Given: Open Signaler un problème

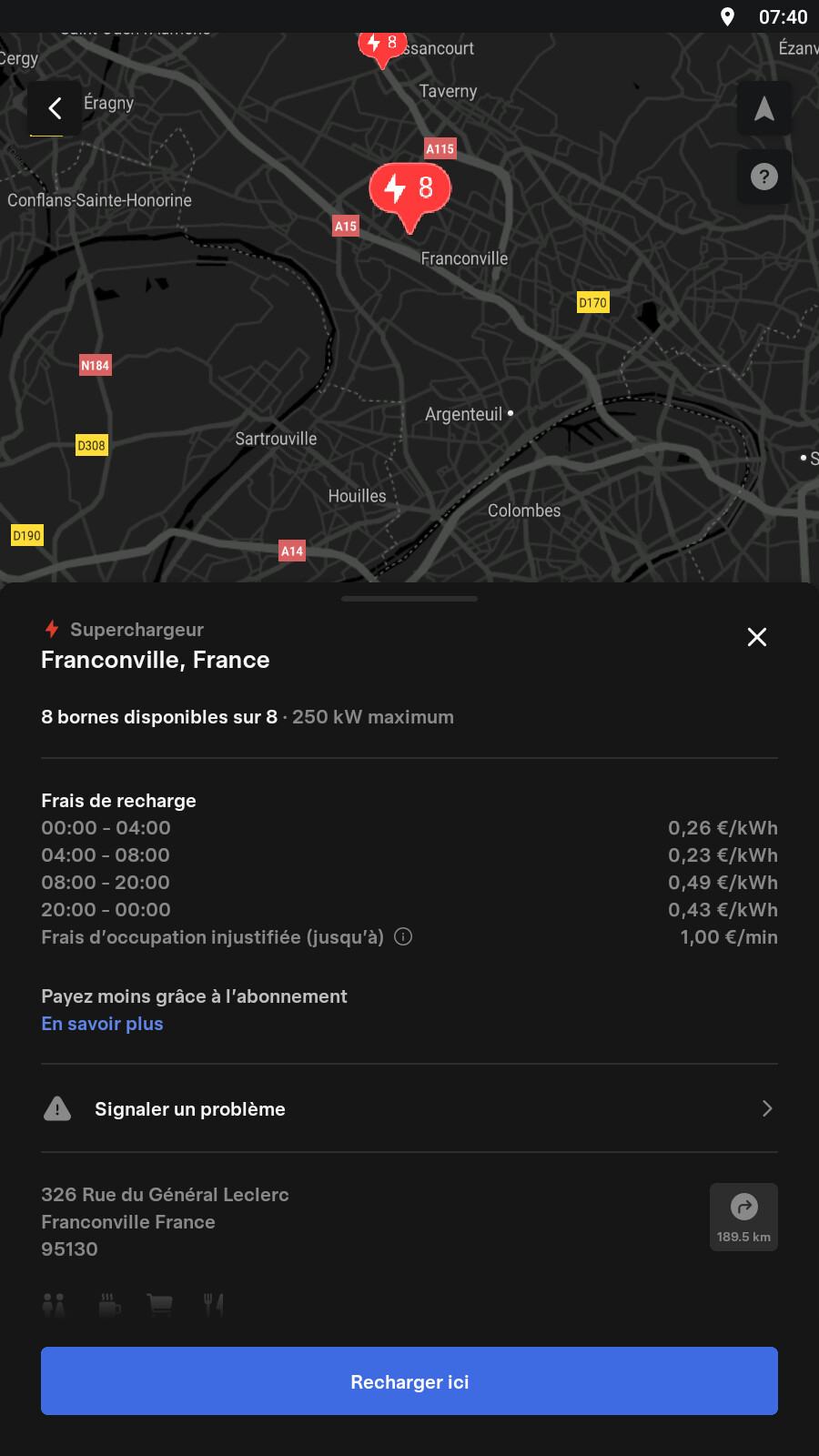Looking at the screenshot, I should click(409, 1108).
